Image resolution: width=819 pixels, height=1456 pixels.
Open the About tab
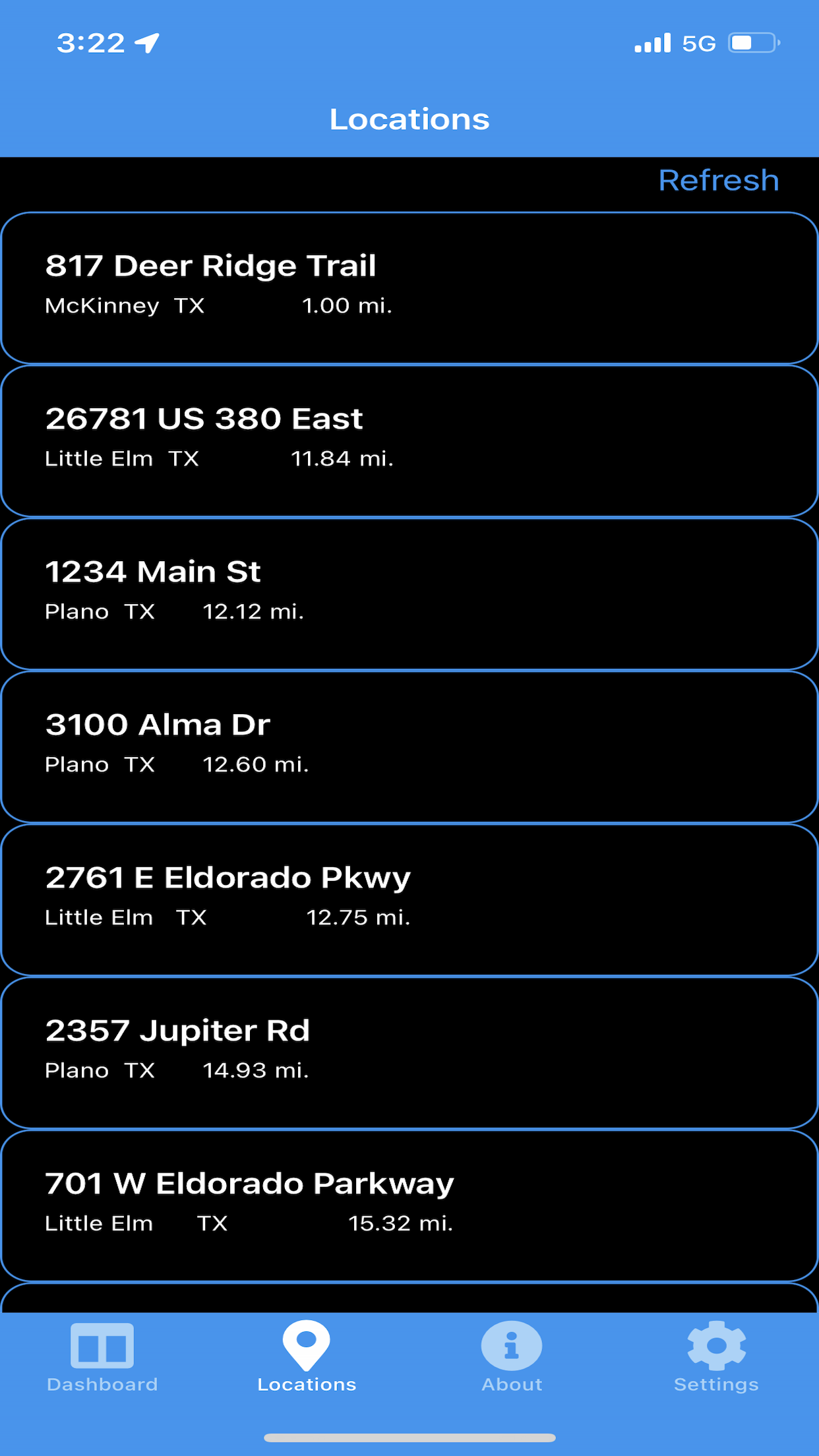[x=512, y=1358]
